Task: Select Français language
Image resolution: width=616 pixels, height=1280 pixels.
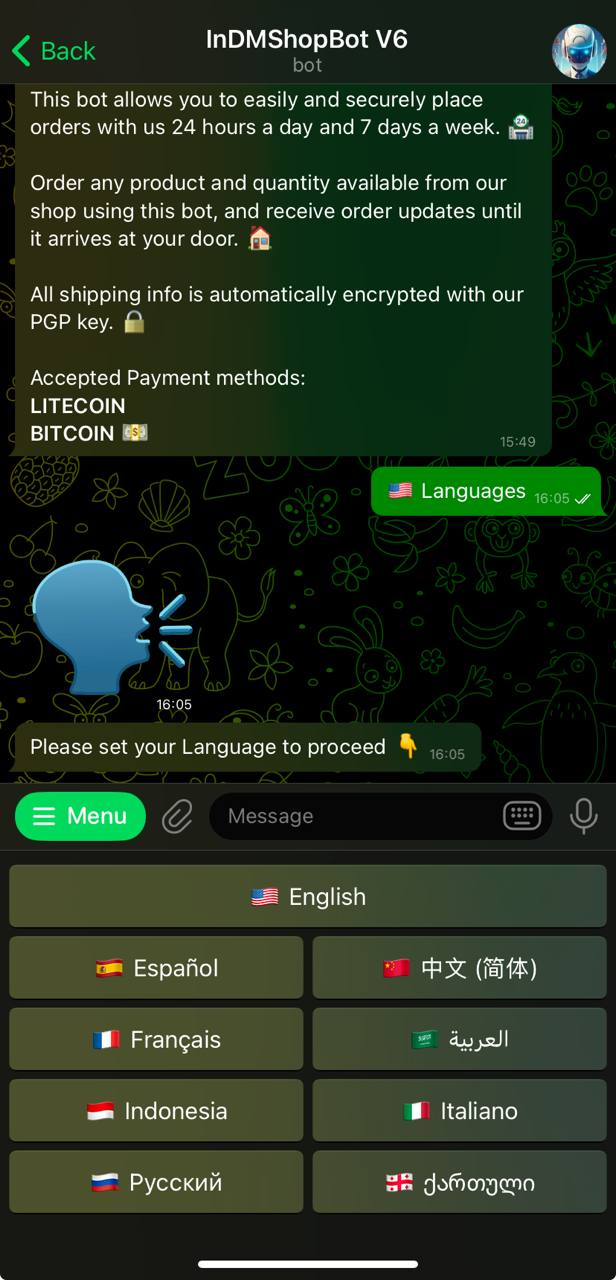Action: click(156, 1039)
